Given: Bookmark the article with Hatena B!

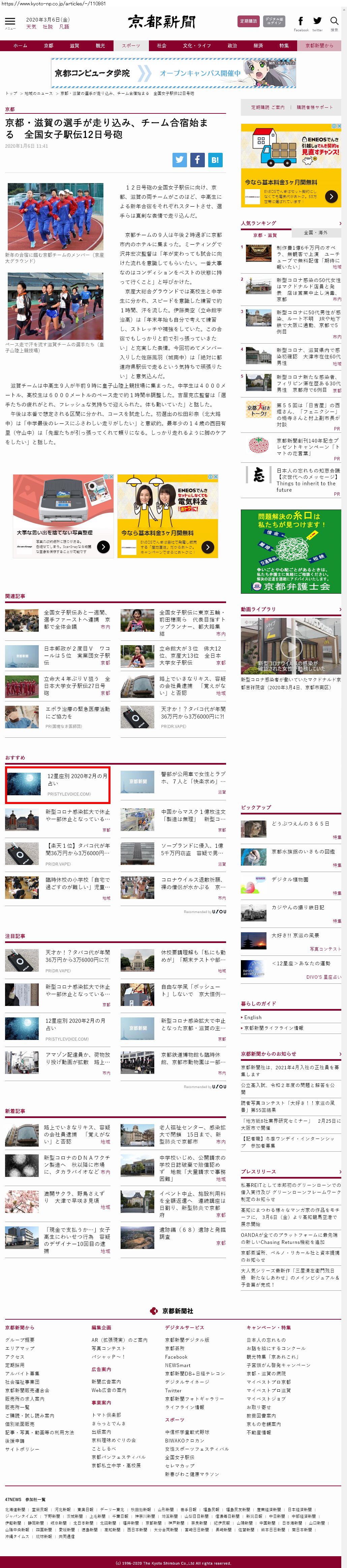Looking at the screenshot, I should pyautogui.click(x=215, y=160).
